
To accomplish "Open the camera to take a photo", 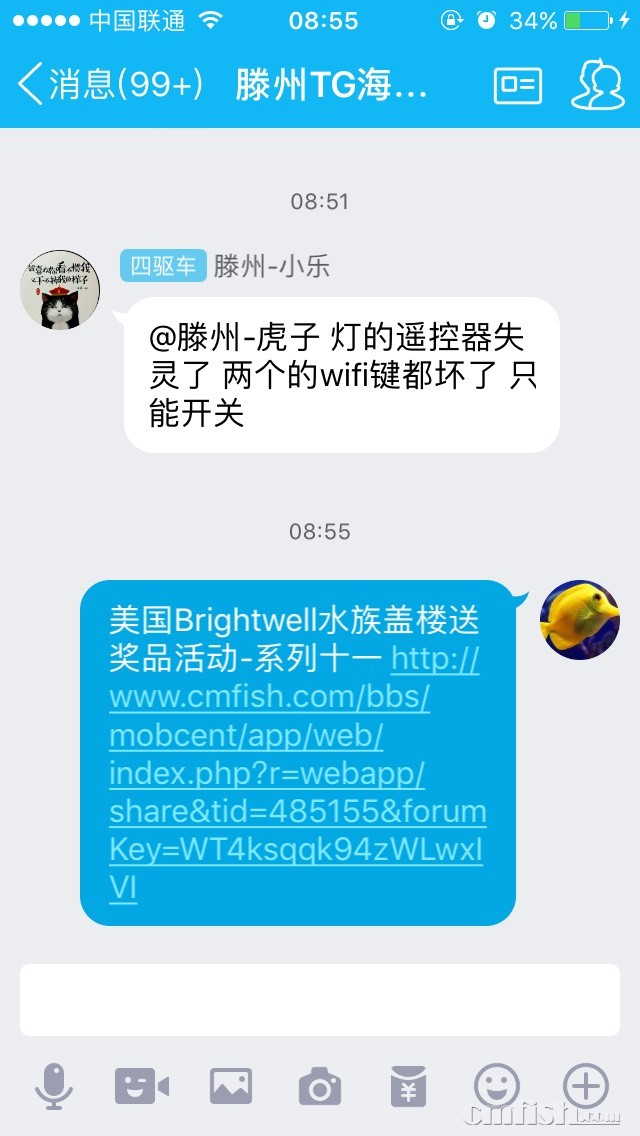I will [x=319, y=1086].
